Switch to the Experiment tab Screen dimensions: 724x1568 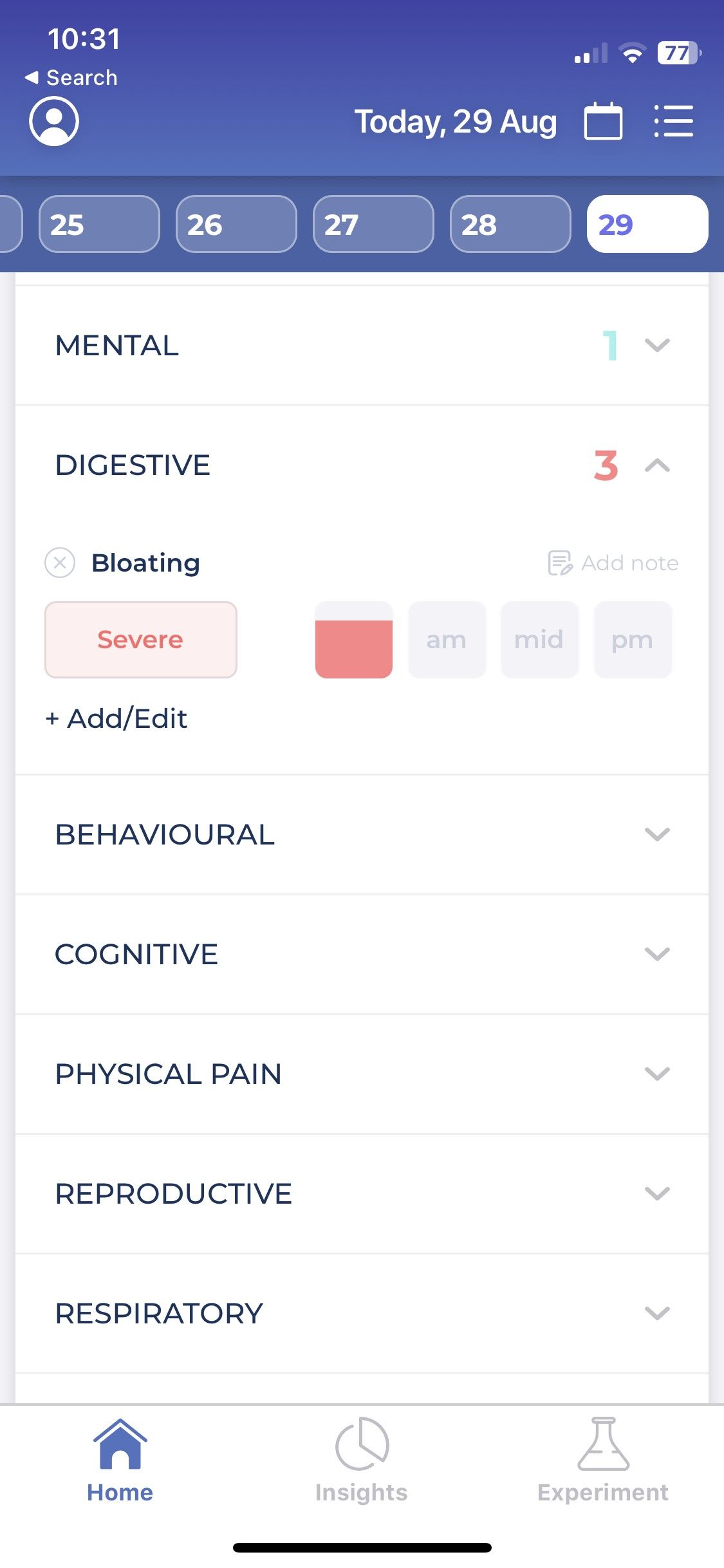(604, 1474)
